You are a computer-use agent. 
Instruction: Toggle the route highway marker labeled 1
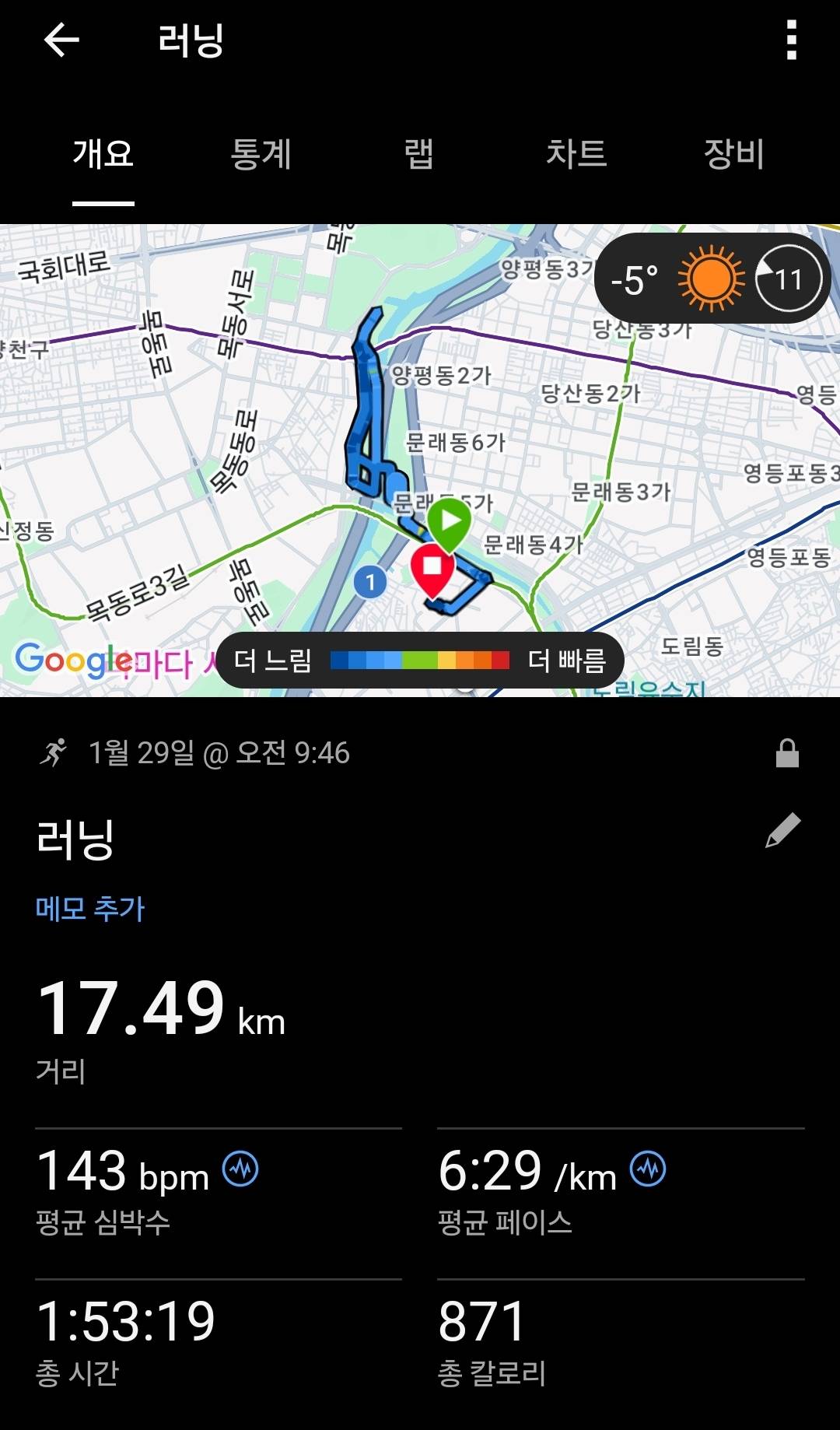371,580
